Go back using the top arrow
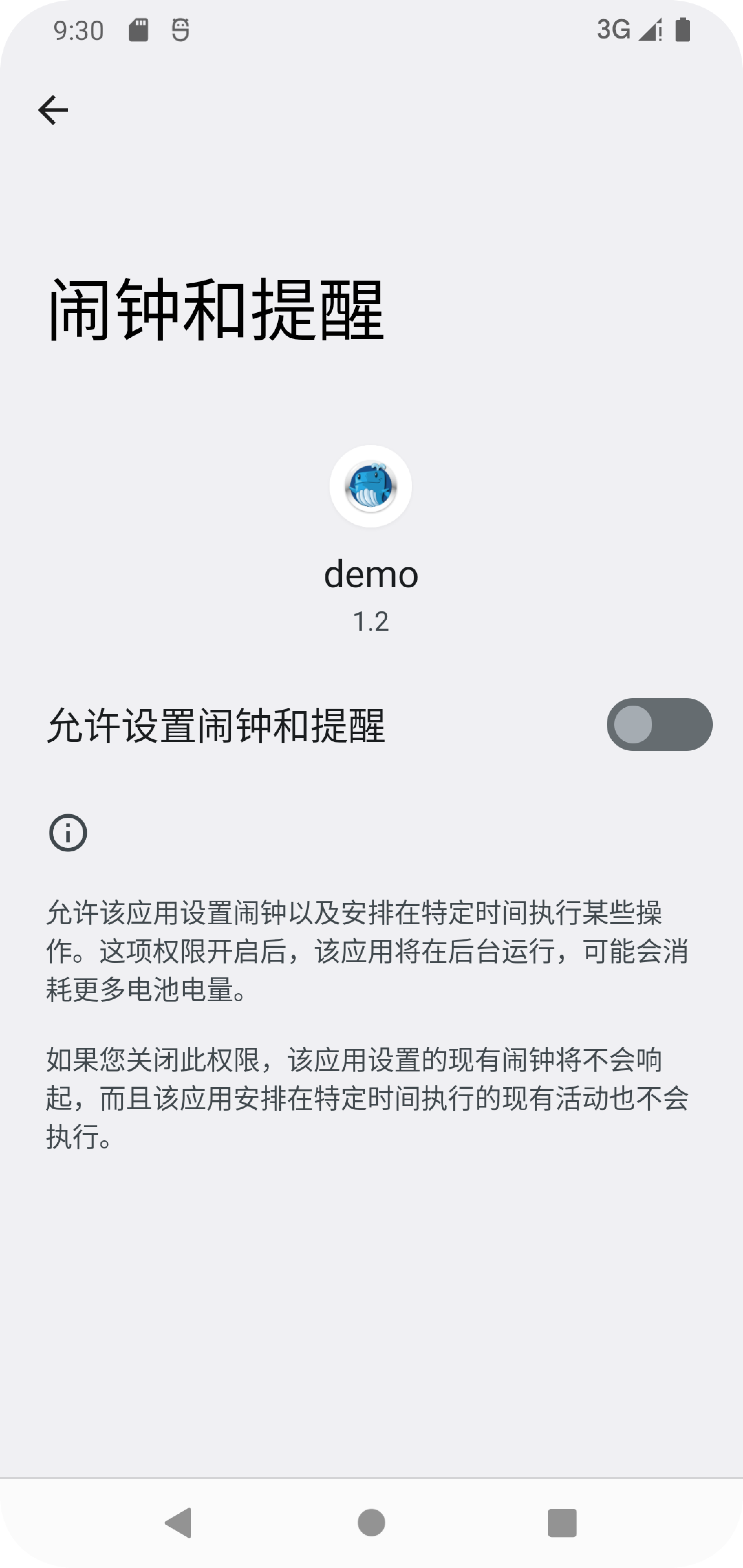743x1568 pixels. [x=53, y=110]
